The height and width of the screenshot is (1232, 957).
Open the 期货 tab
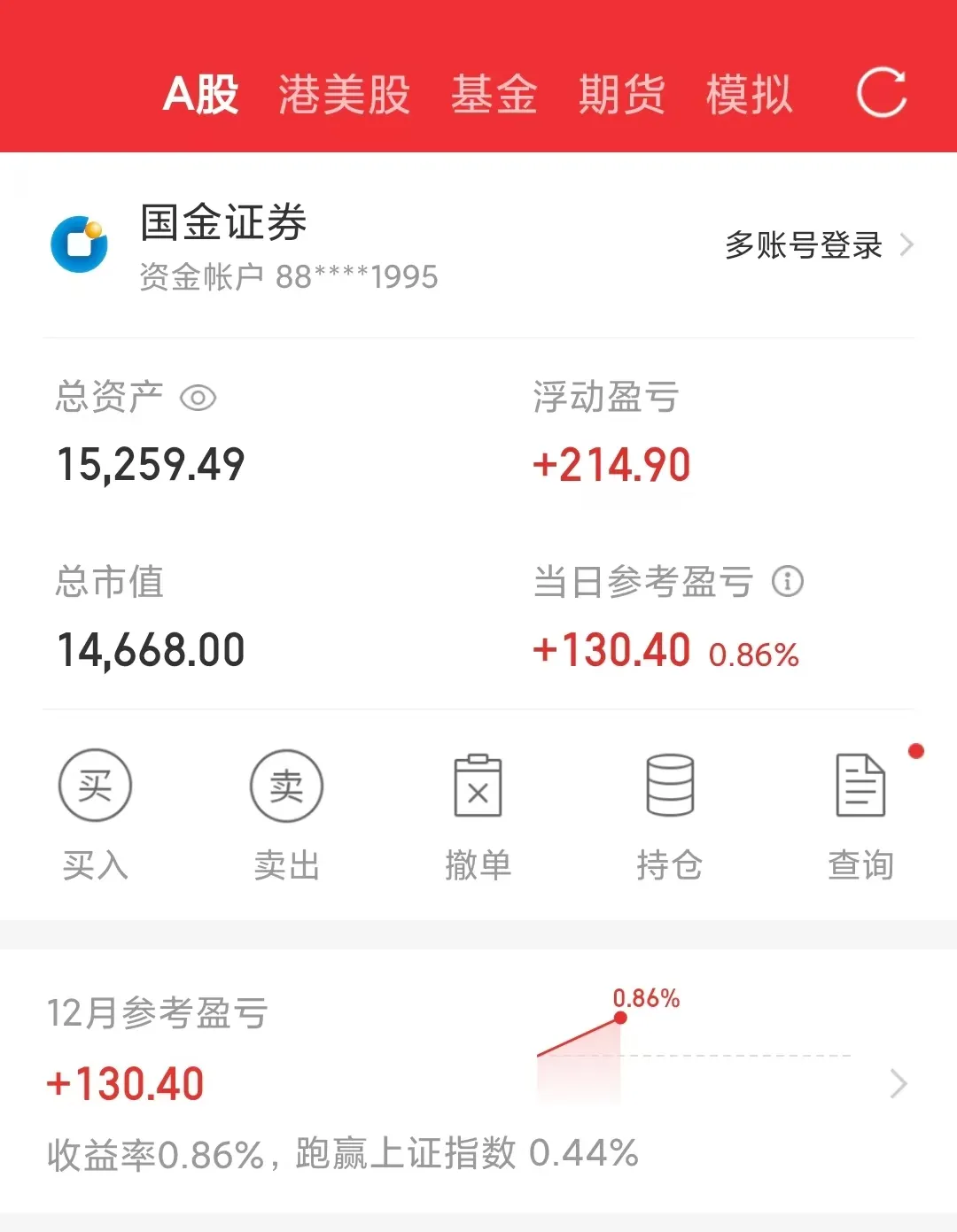(621, 94)
